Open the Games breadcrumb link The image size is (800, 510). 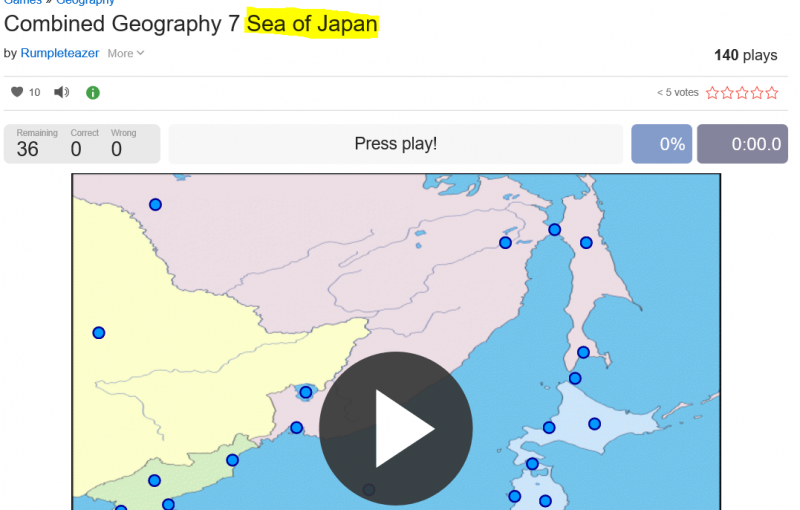[24, 3]
